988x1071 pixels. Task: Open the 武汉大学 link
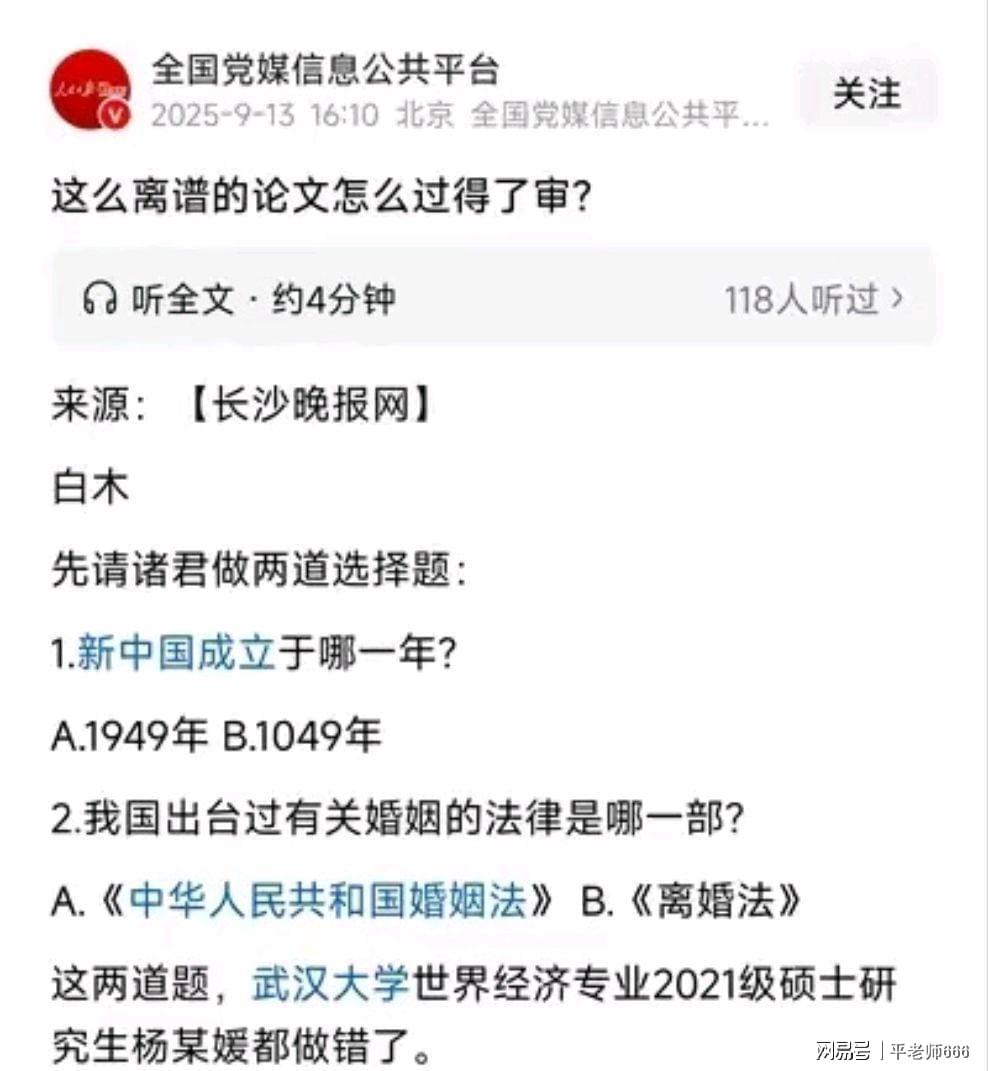[331, 983]
